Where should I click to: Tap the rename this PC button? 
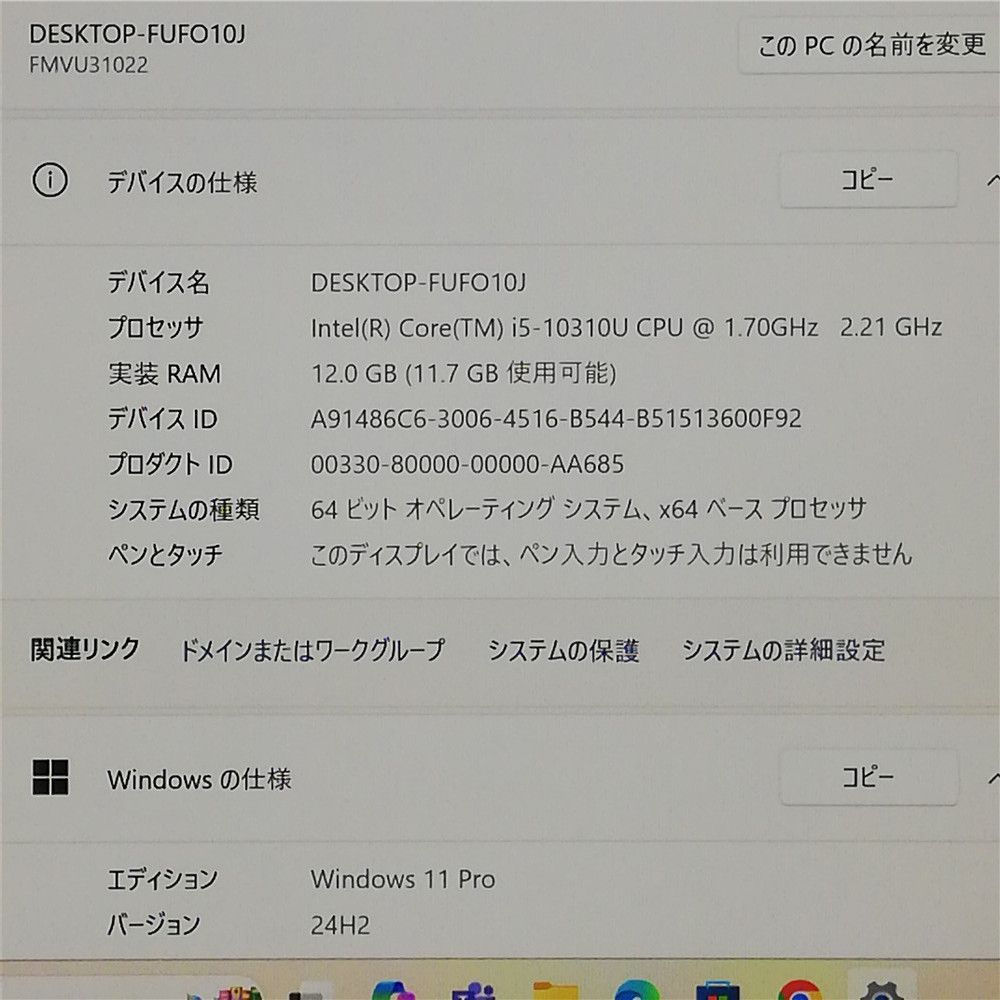click(x=870, y=45)
